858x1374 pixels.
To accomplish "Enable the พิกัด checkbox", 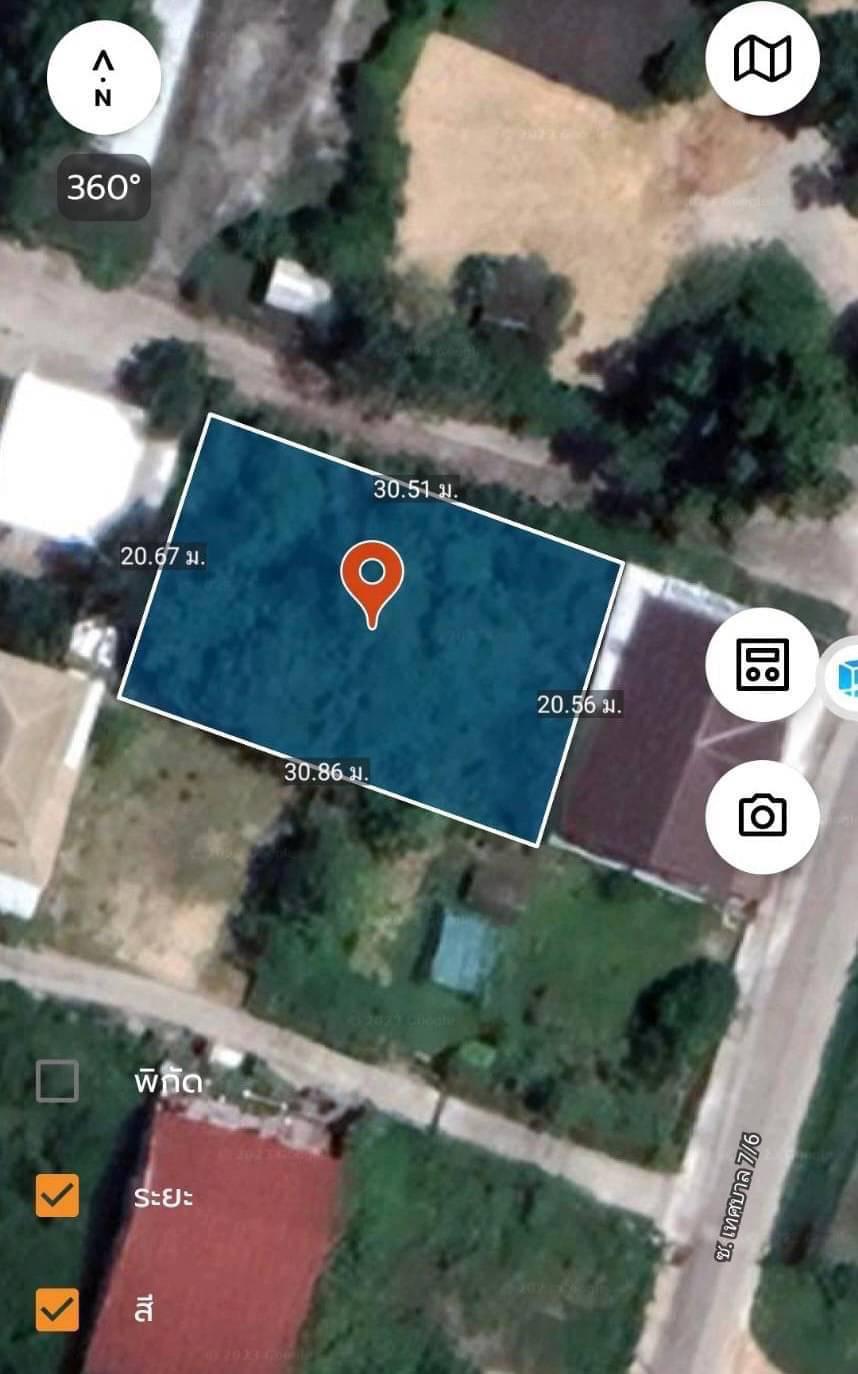I will coord(57,1081).
